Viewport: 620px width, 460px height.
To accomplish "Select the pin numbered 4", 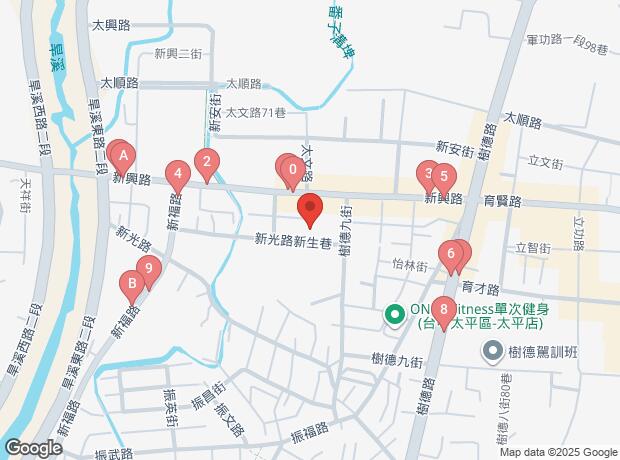I will pyautogui.click(x=178, y=174).
